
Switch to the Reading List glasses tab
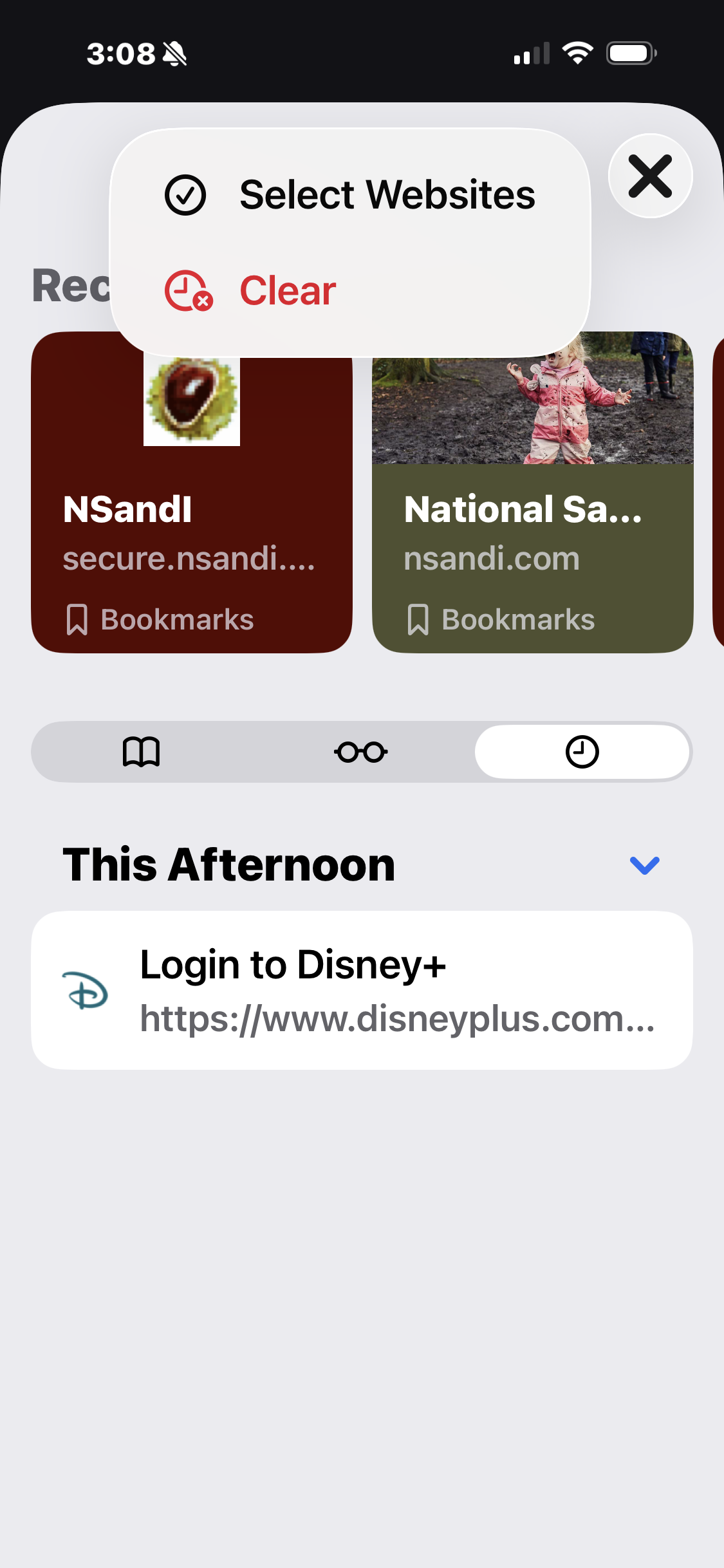click(360, 752)
